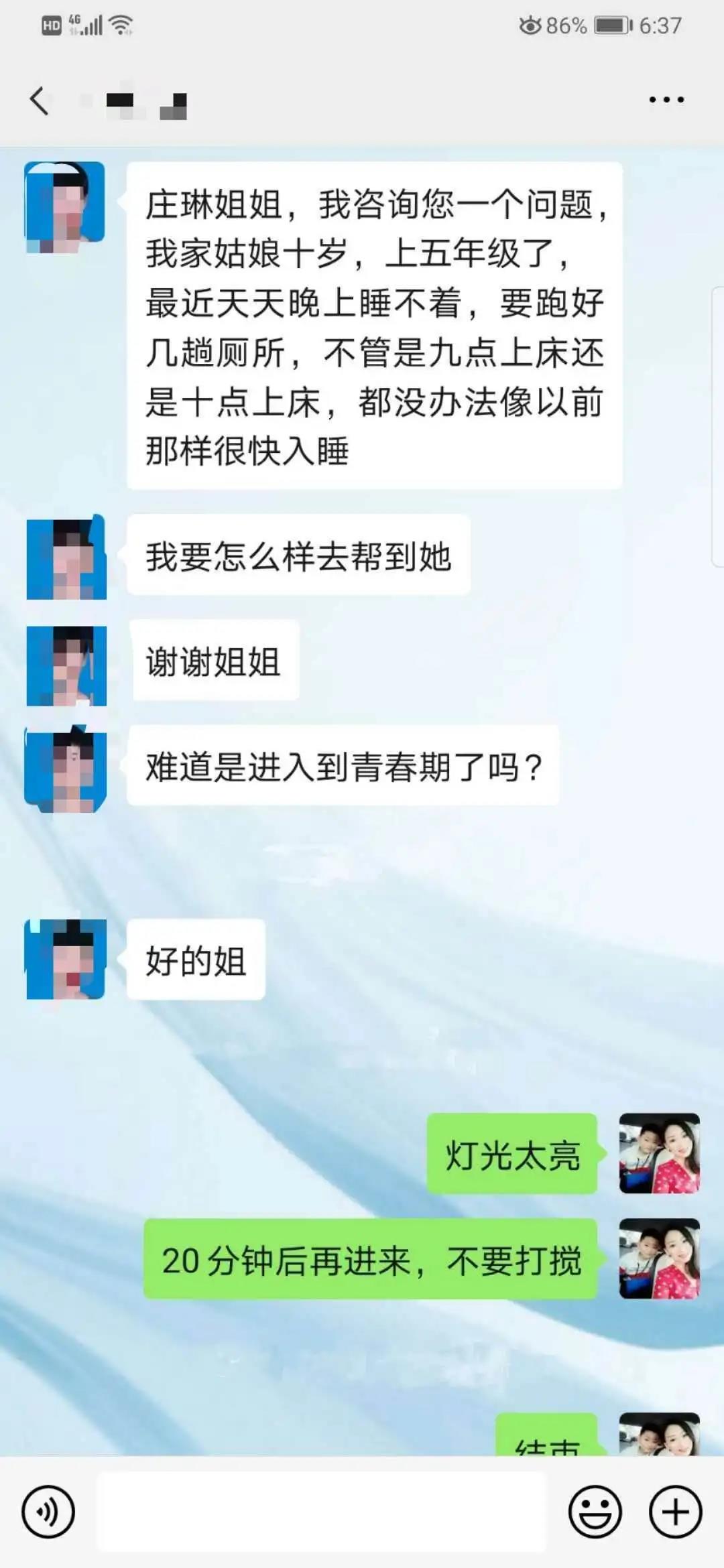
Task: Tap my avatar next to 20分钟后再进来
Action: pyautogui.click(x=659, y=1259)
